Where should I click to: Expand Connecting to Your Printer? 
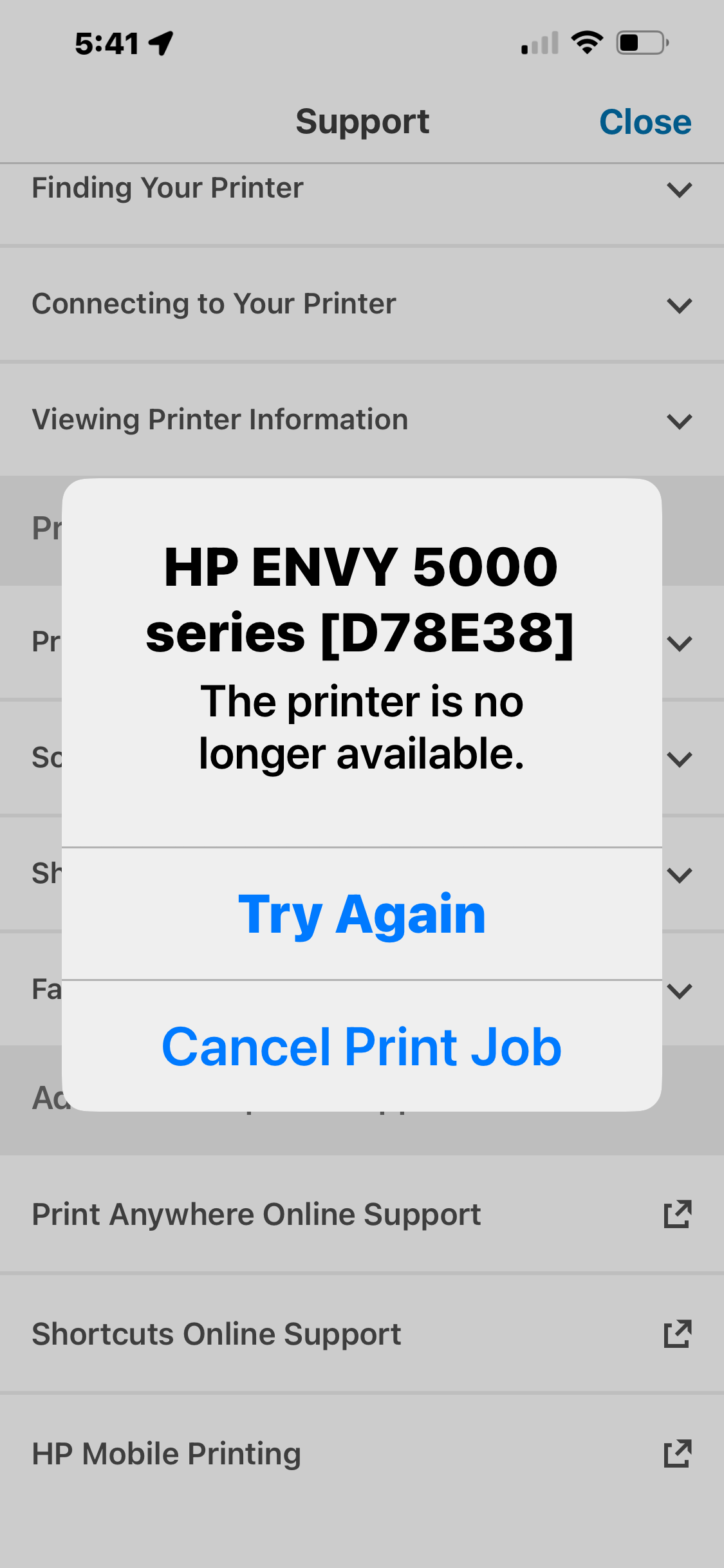coord(362,304)
